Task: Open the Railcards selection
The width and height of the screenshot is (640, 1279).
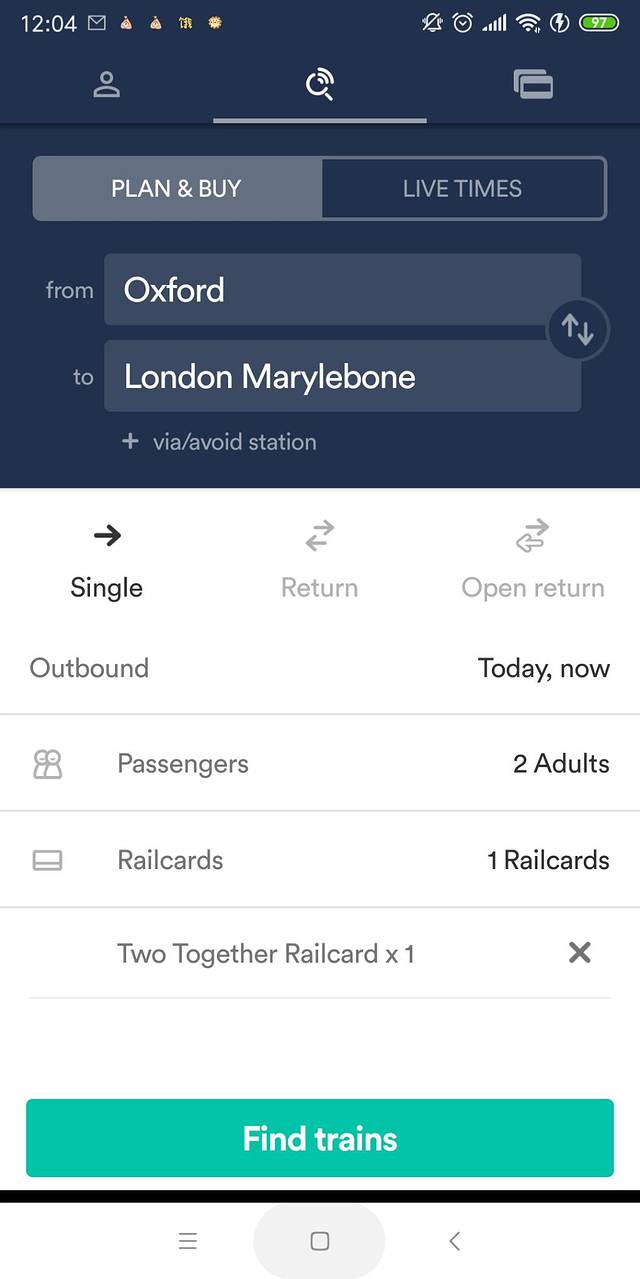Action: 320,860
